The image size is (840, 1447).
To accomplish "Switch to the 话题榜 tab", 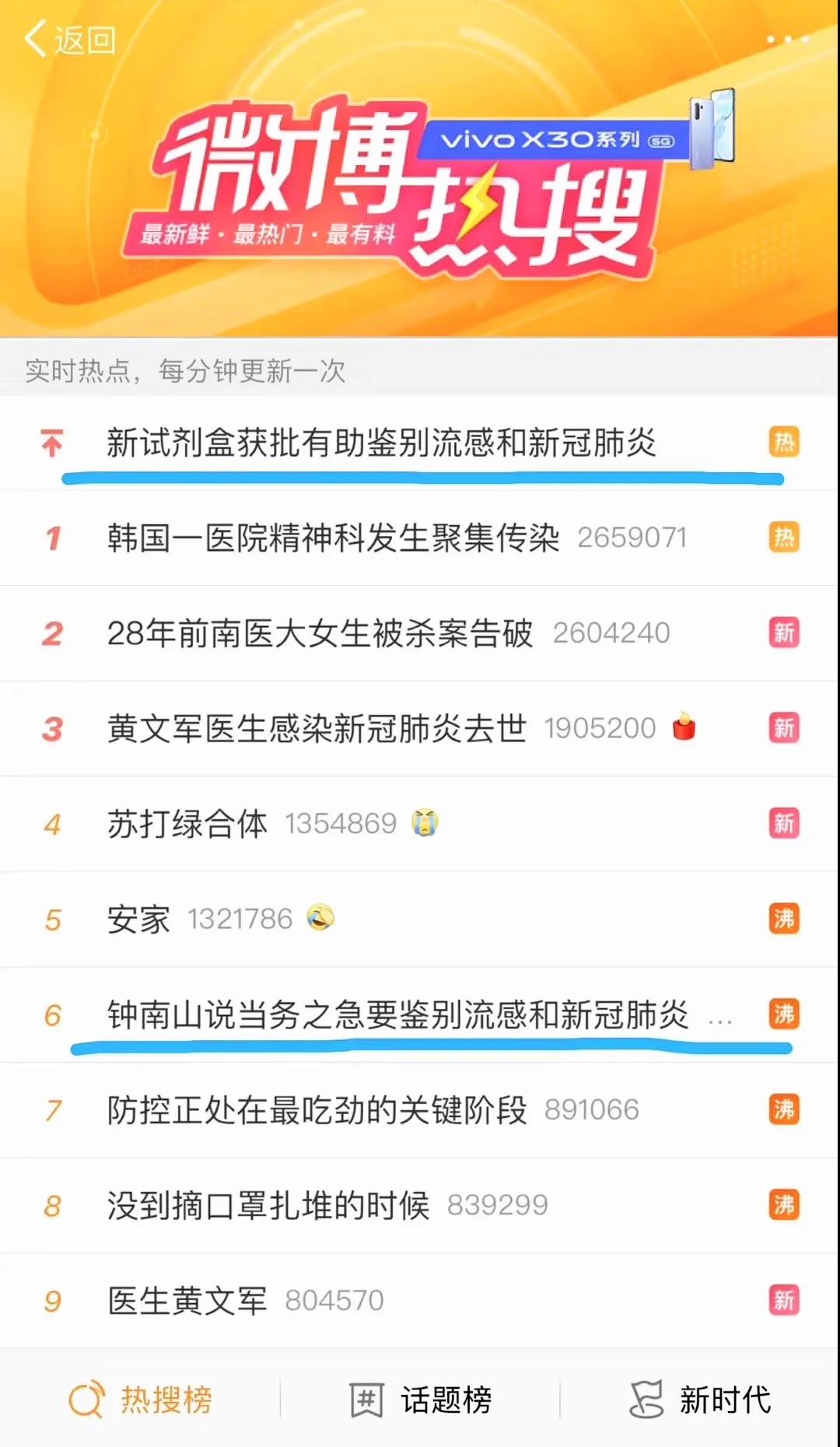I will pos(420,1400).
